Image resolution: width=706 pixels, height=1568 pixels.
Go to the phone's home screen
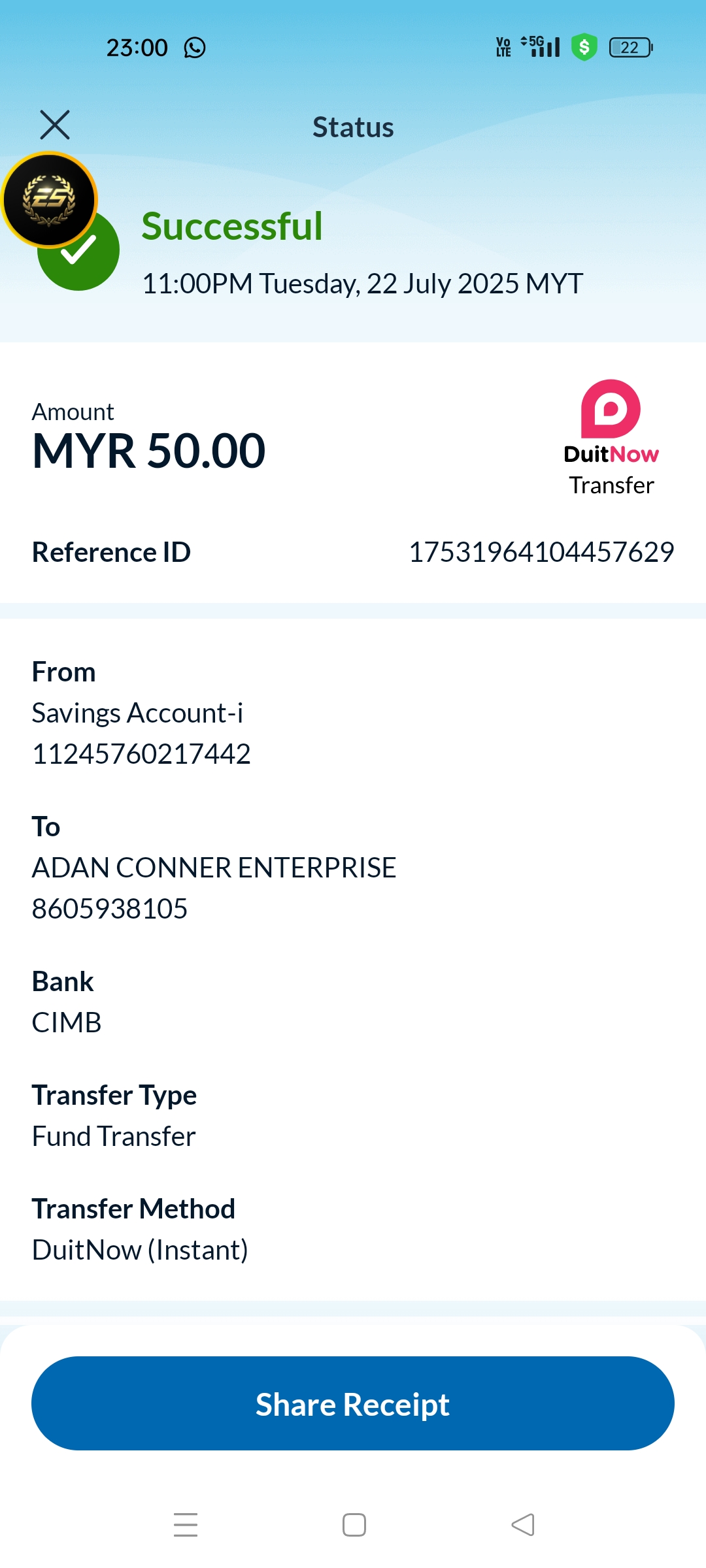pyautogui.click(x=354, y=1525)
